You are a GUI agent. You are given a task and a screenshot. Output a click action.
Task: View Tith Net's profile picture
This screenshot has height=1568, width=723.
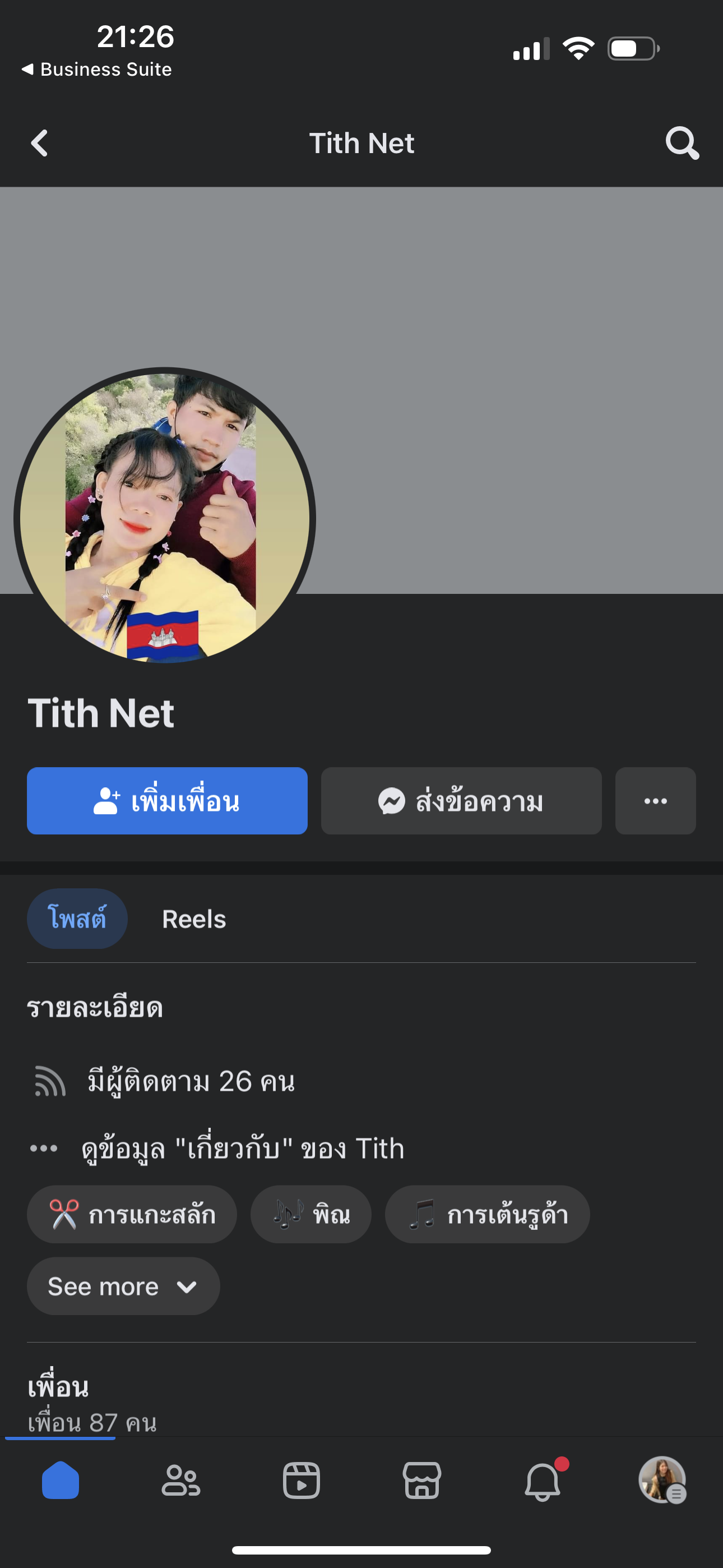(164, 518)
